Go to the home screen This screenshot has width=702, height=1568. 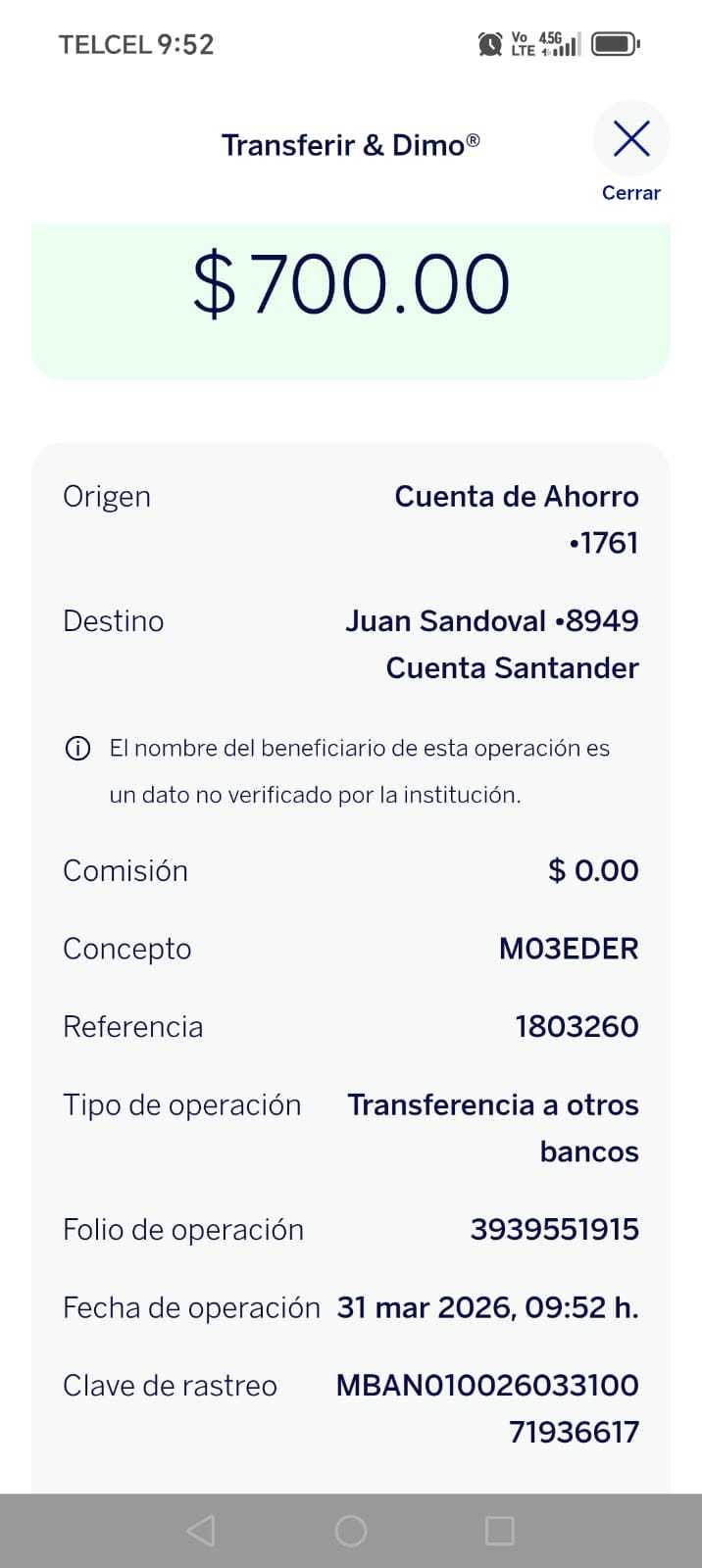pyautogui.click(x=351, y=1531)
